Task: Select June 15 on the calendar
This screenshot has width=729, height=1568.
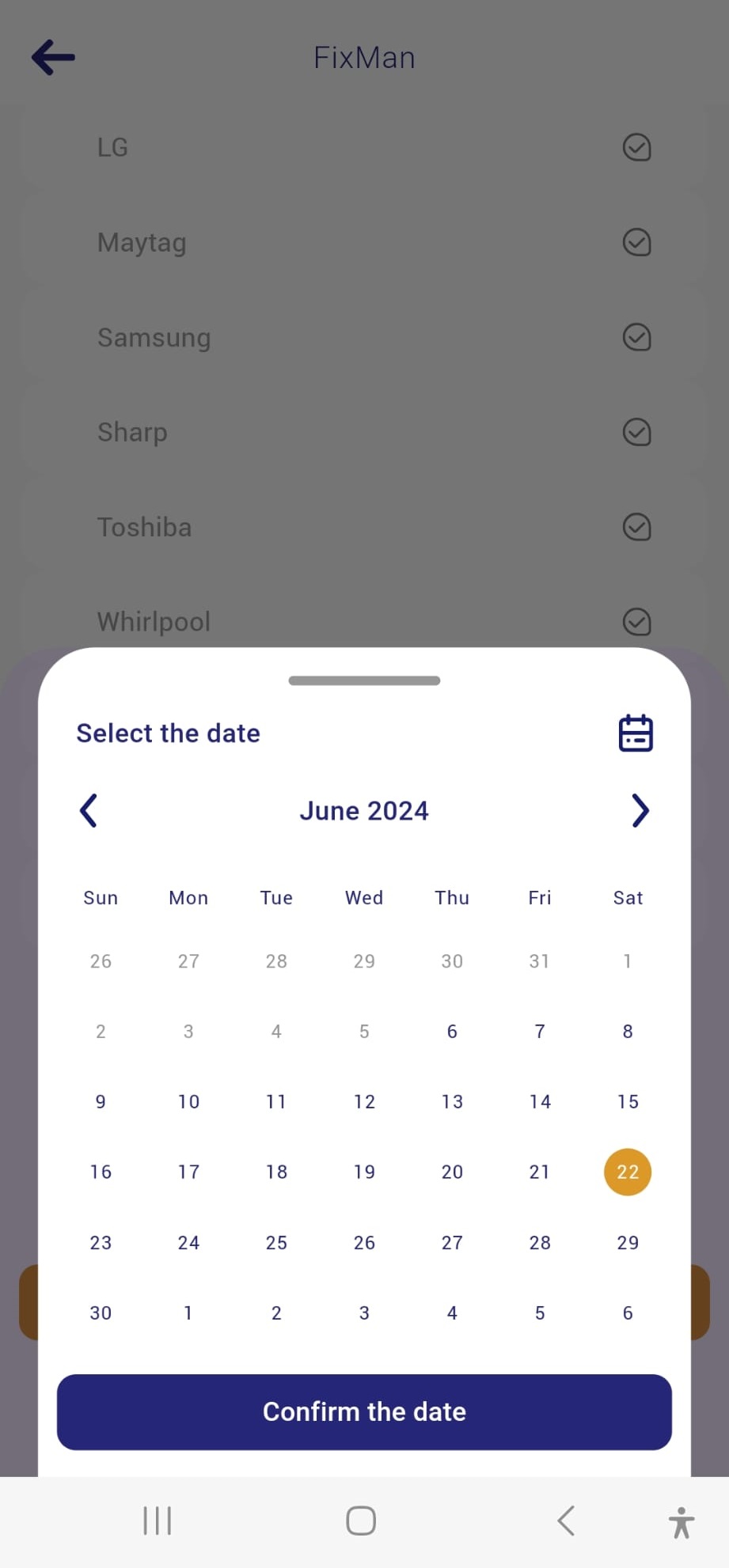Action: pyautogui.click(x=627, y=1102)
